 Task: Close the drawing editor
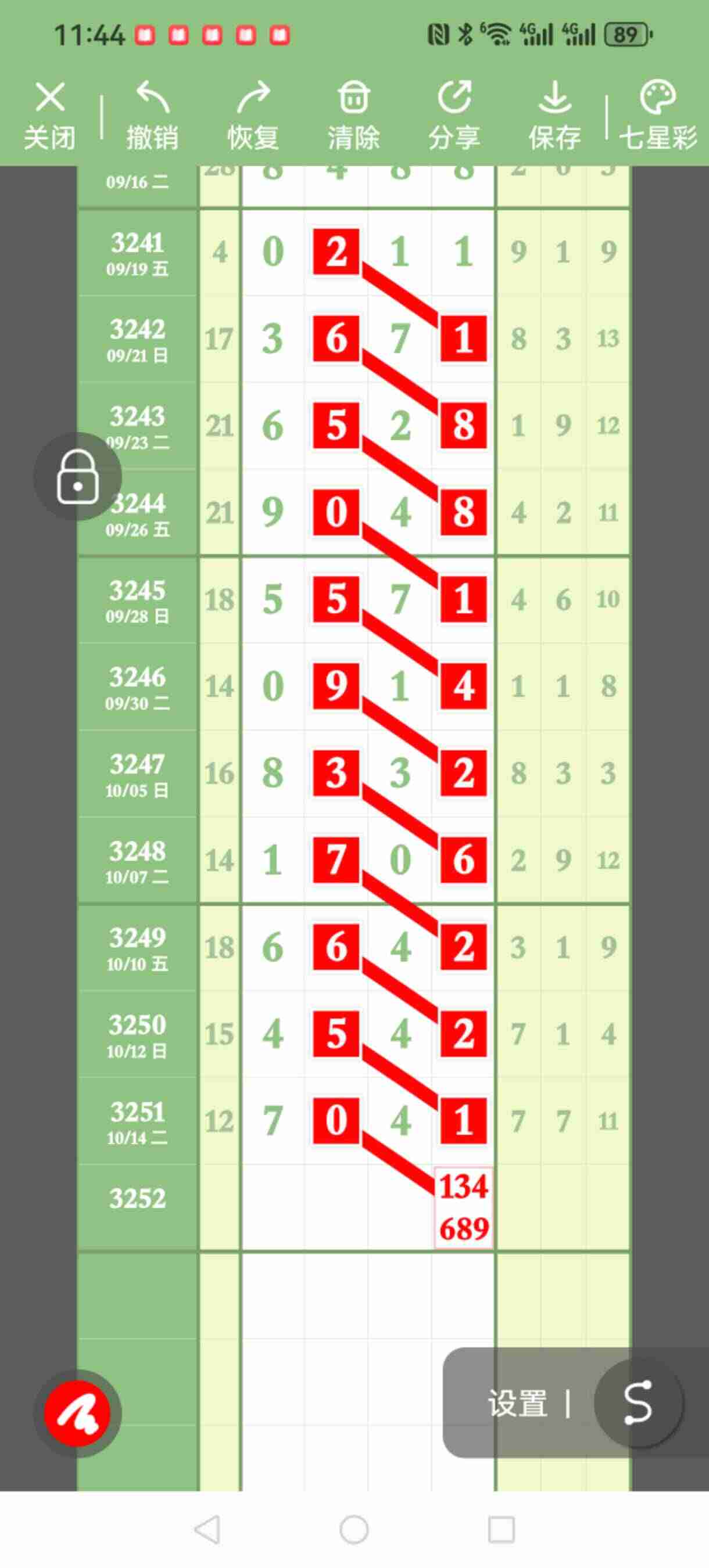(50, 114)
